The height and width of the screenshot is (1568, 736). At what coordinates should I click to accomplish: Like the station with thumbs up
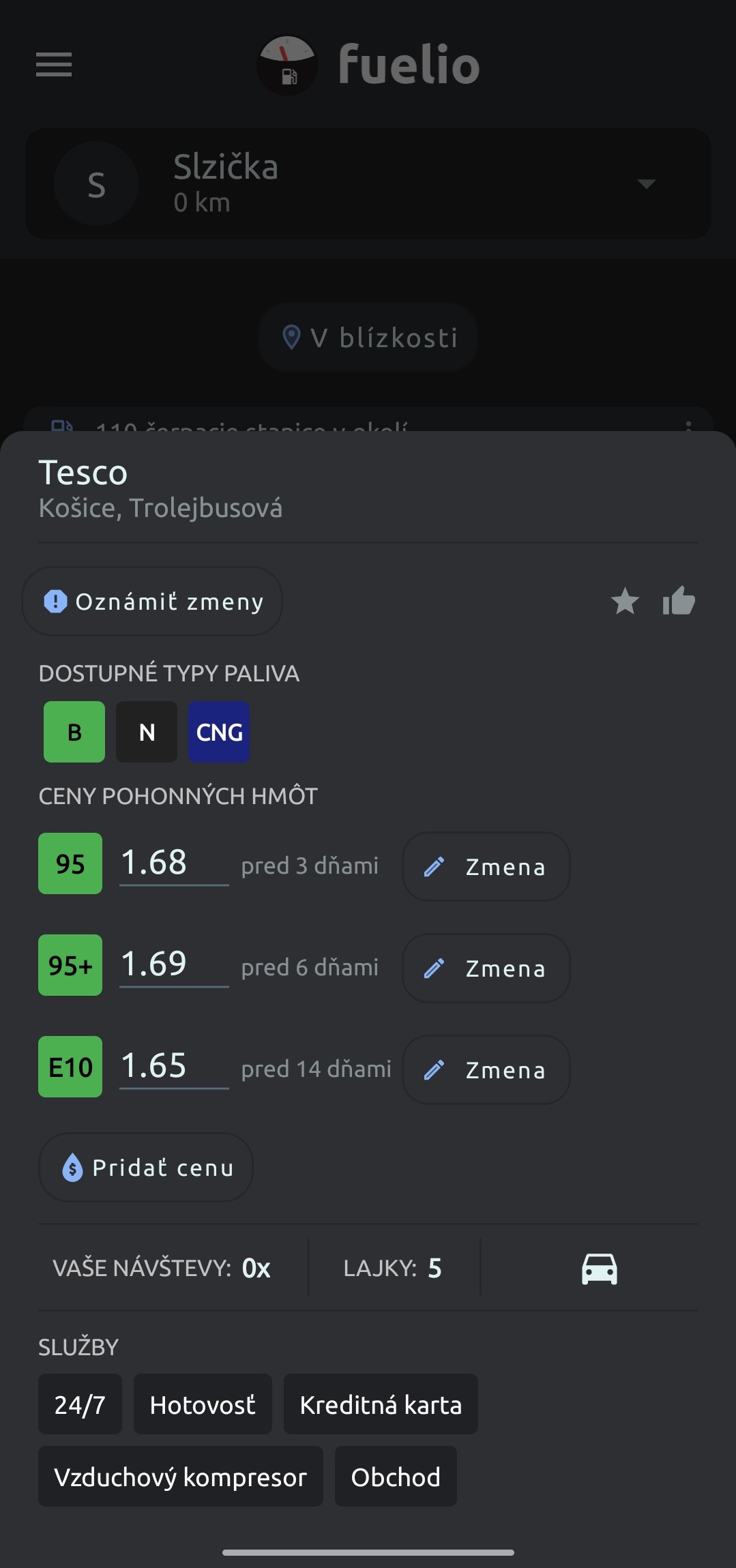(679, 601)
